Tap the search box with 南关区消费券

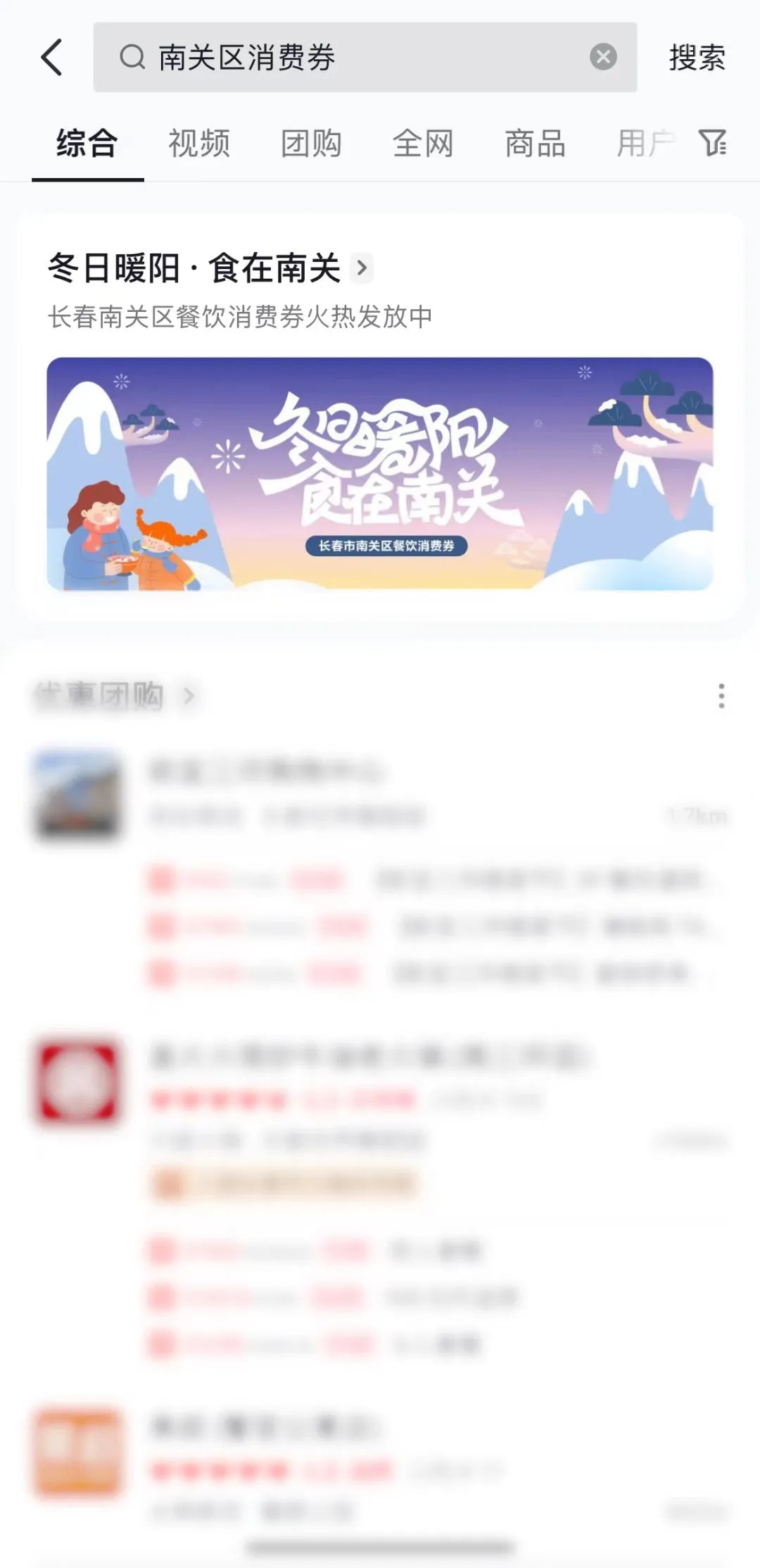click(x=352, y=57)
